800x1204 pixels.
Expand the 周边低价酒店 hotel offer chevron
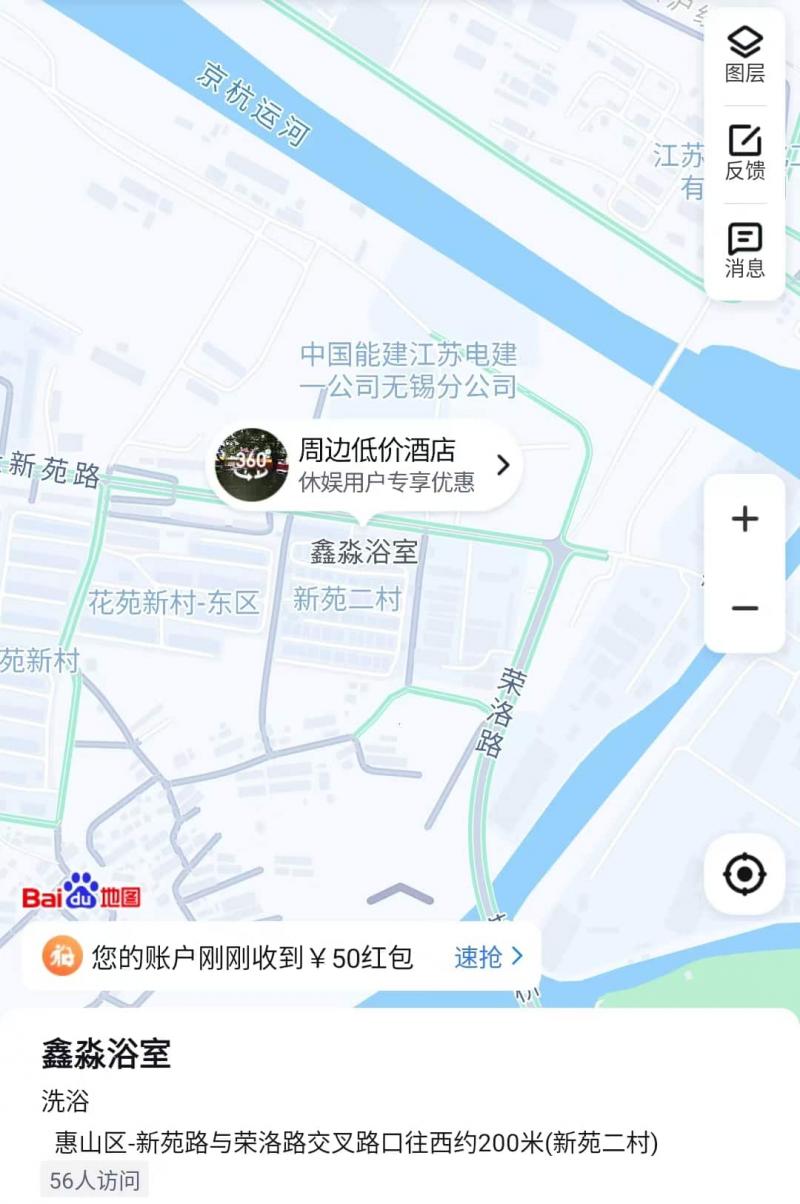tap(505, 464)
